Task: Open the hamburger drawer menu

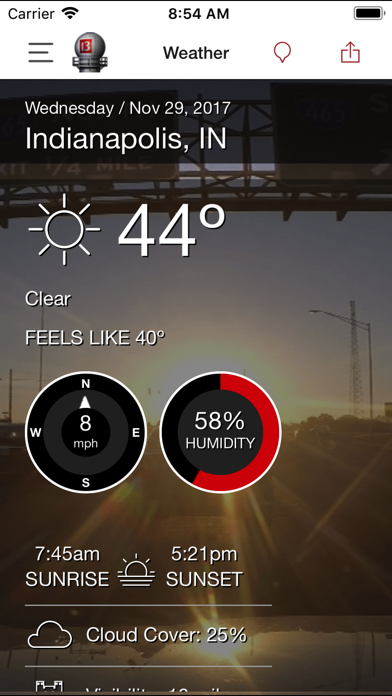Action: 41,53
